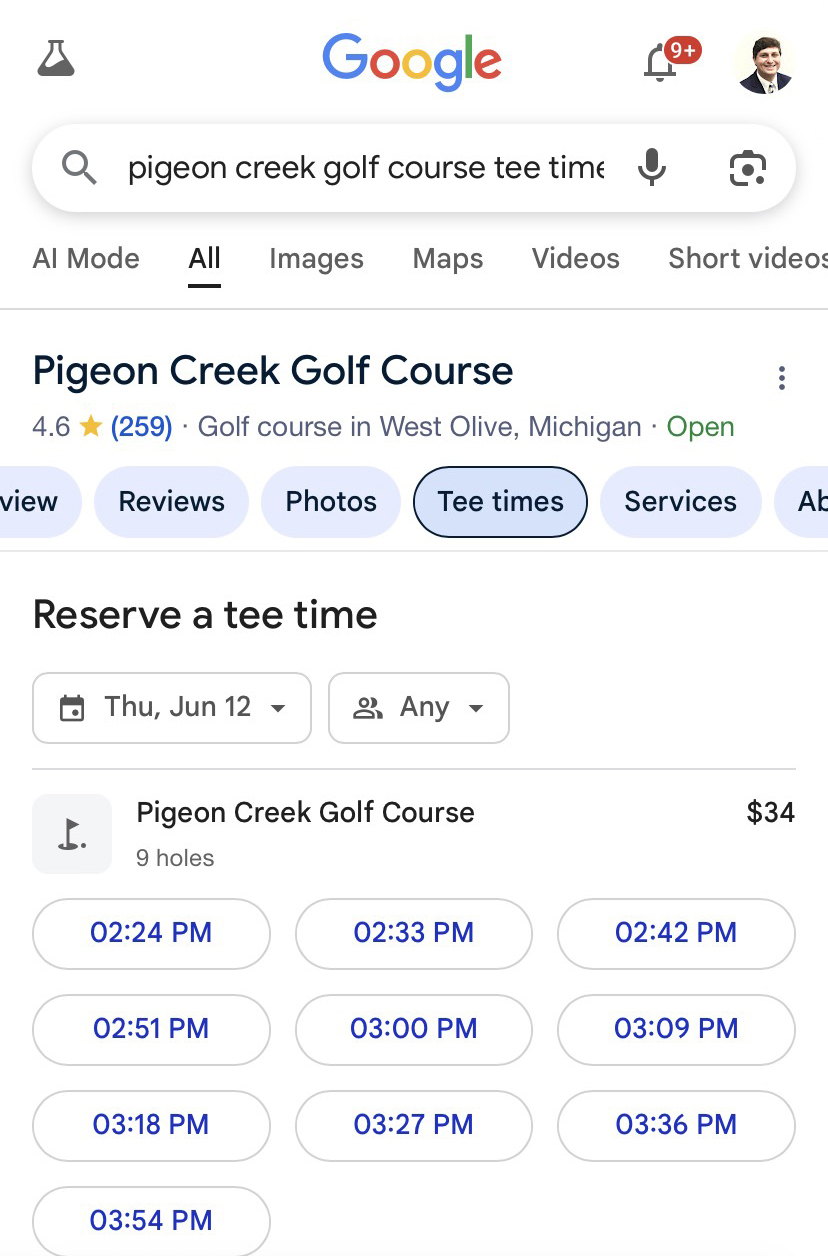Reserve the 02:24 PM tee time
828x1256 pixels.
[x=151, y=933]
